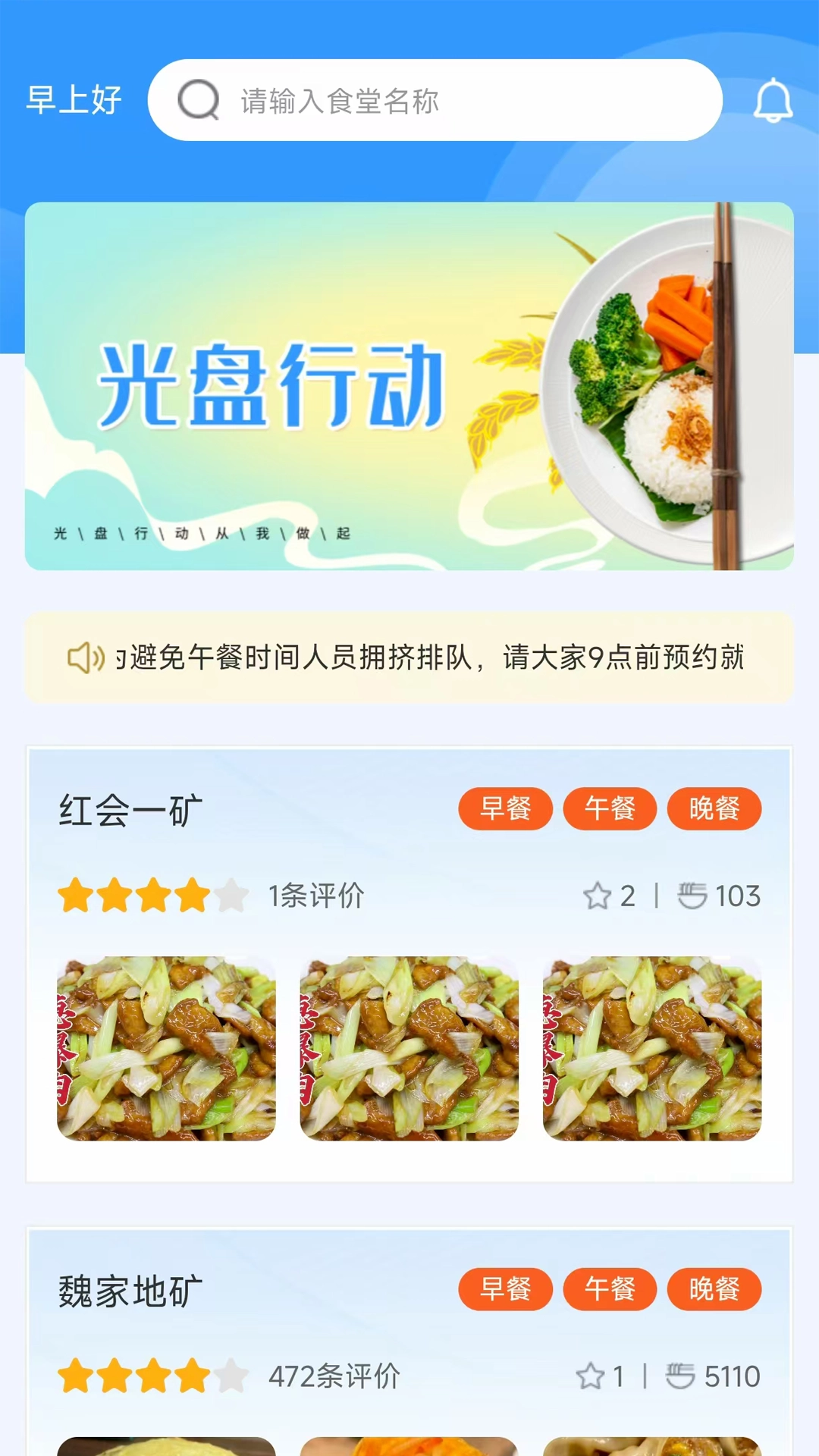Toggle the 午餐 tag on 魏家地矿
The image size is (819, 1456).
click(610, 1289)
